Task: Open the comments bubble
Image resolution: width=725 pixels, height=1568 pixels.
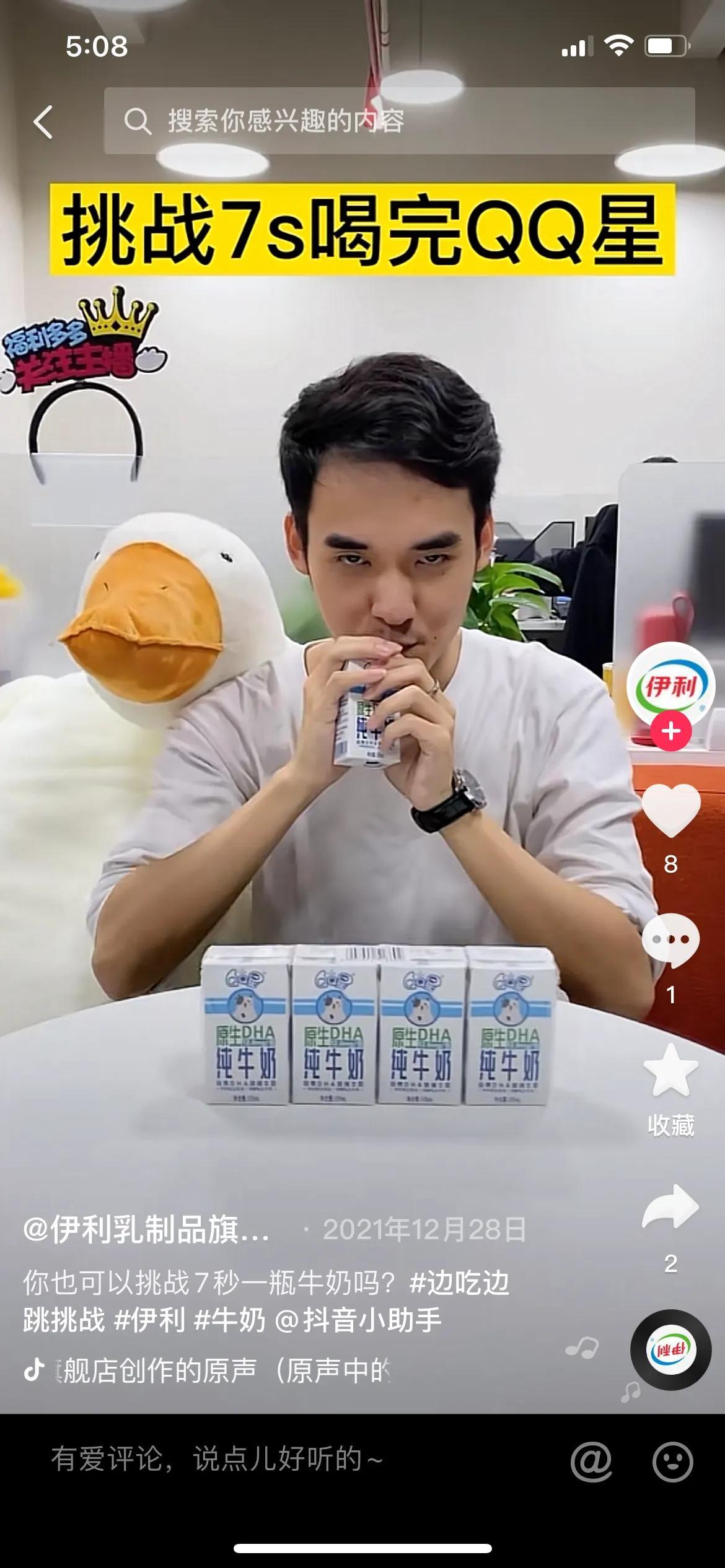Action: click(x=670, y=940)
